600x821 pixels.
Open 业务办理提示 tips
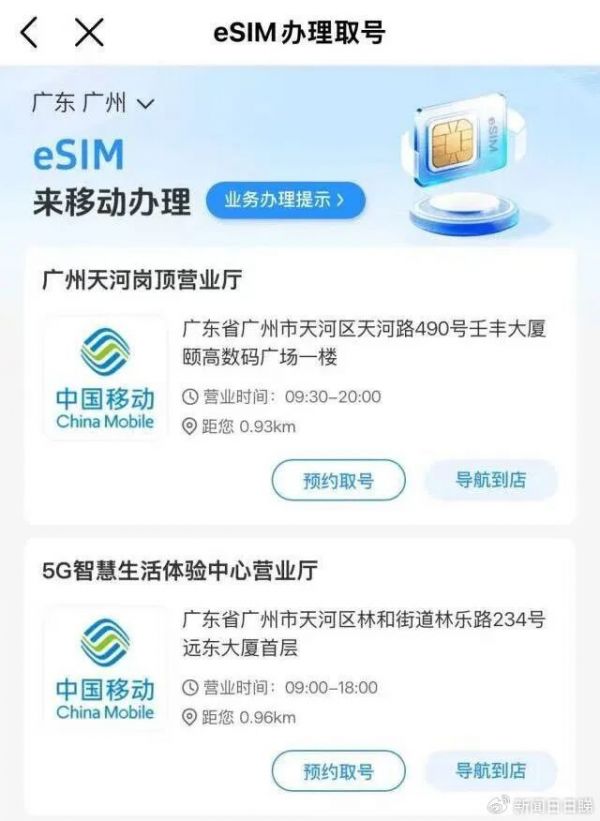[285, 200]
